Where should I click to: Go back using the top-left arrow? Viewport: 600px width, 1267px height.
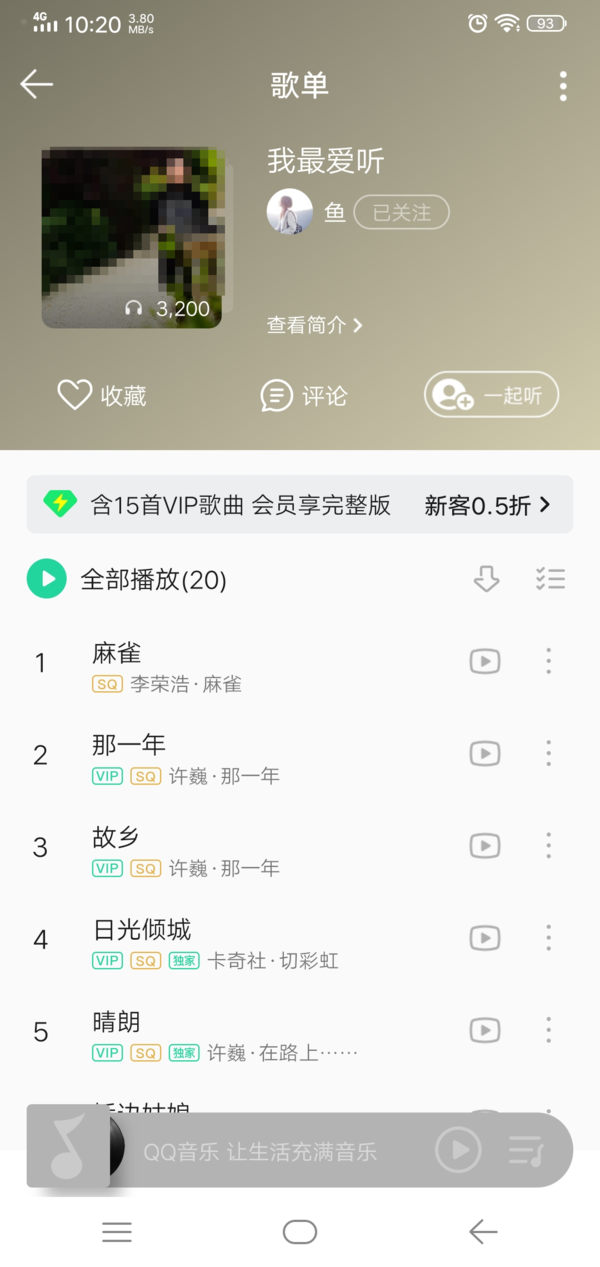(x=36, y=85)
